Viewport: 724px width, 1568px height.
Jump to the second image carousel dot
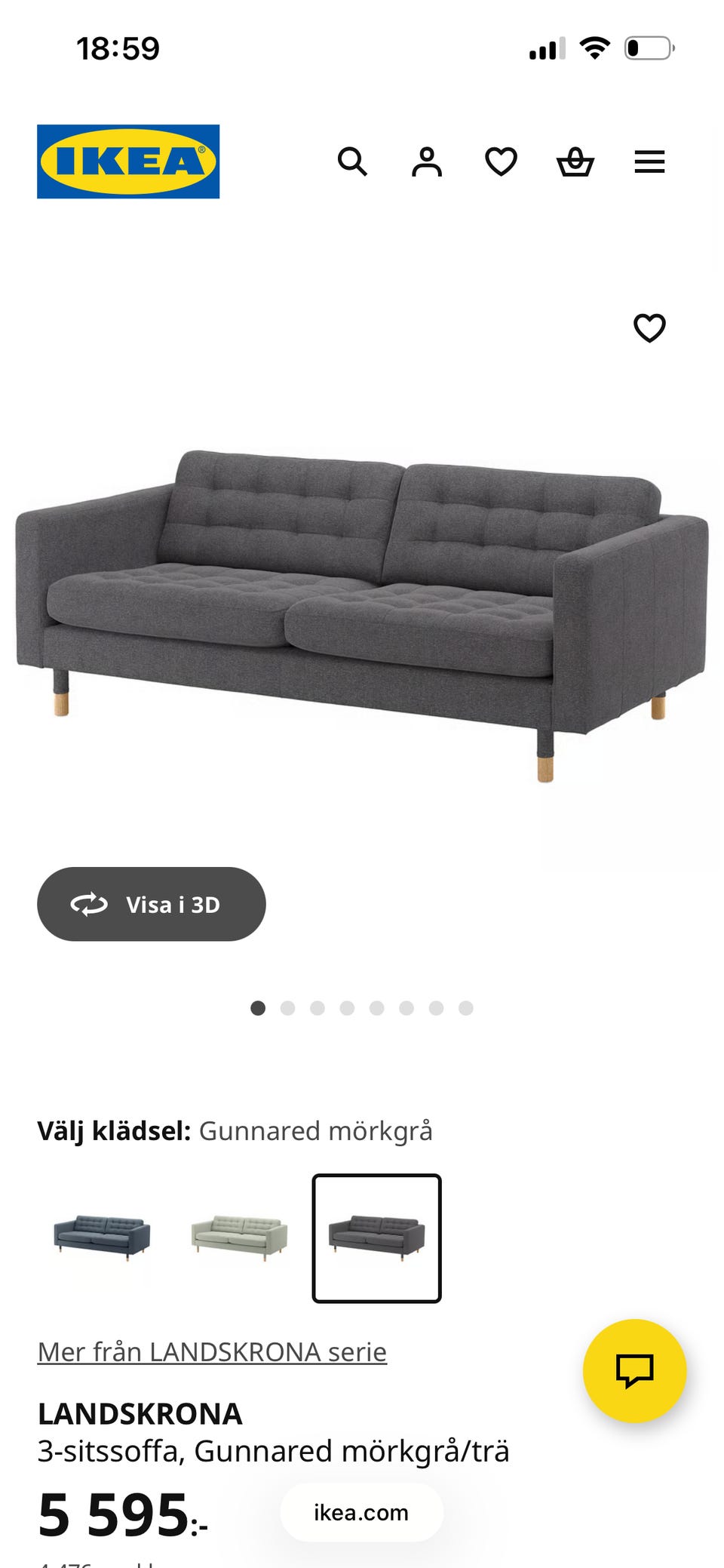tap(289, 1007)
